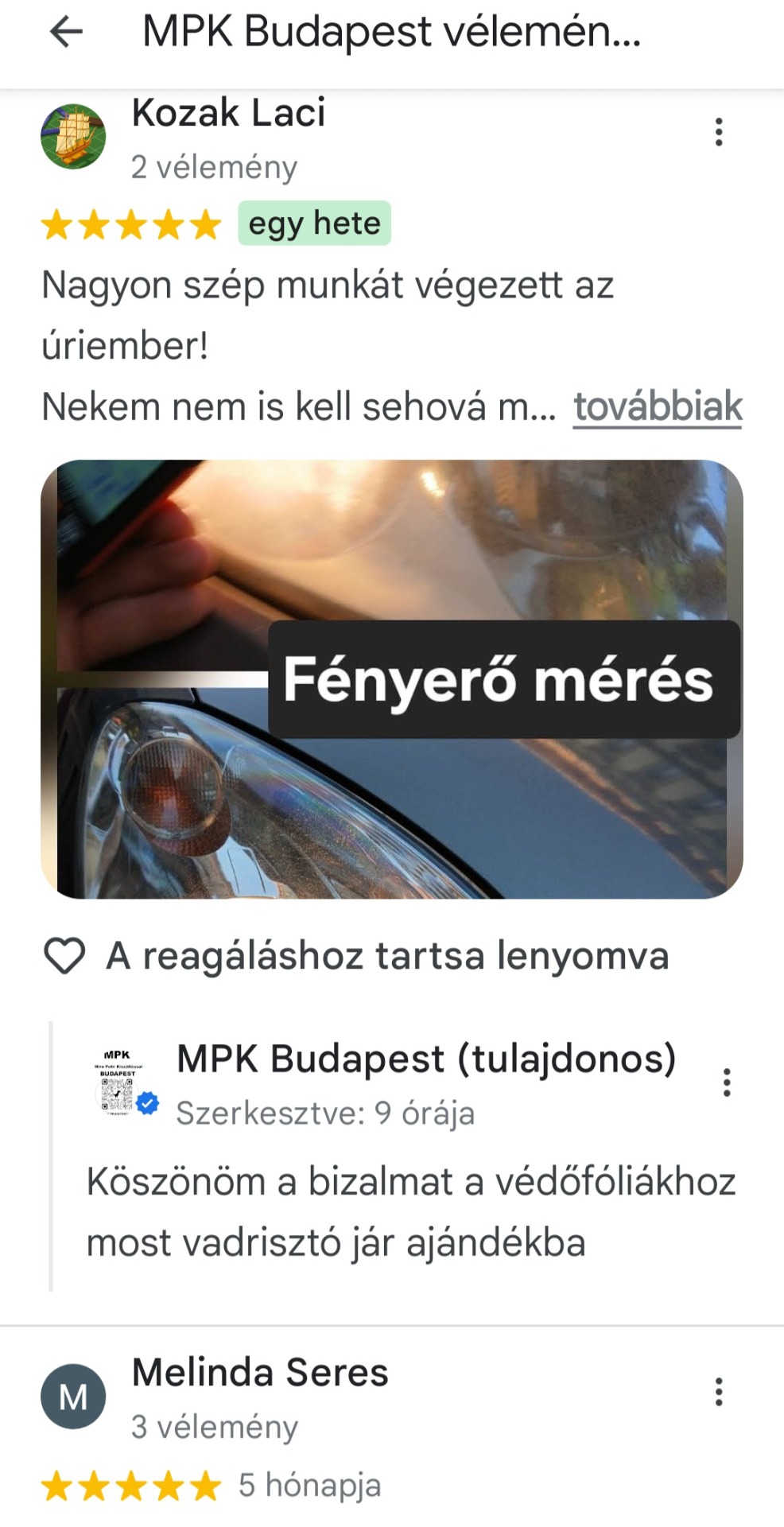The image size is (784, 1527).
Task: Open overflow menu on Kozak Laci's review
Action: point(719,132)
